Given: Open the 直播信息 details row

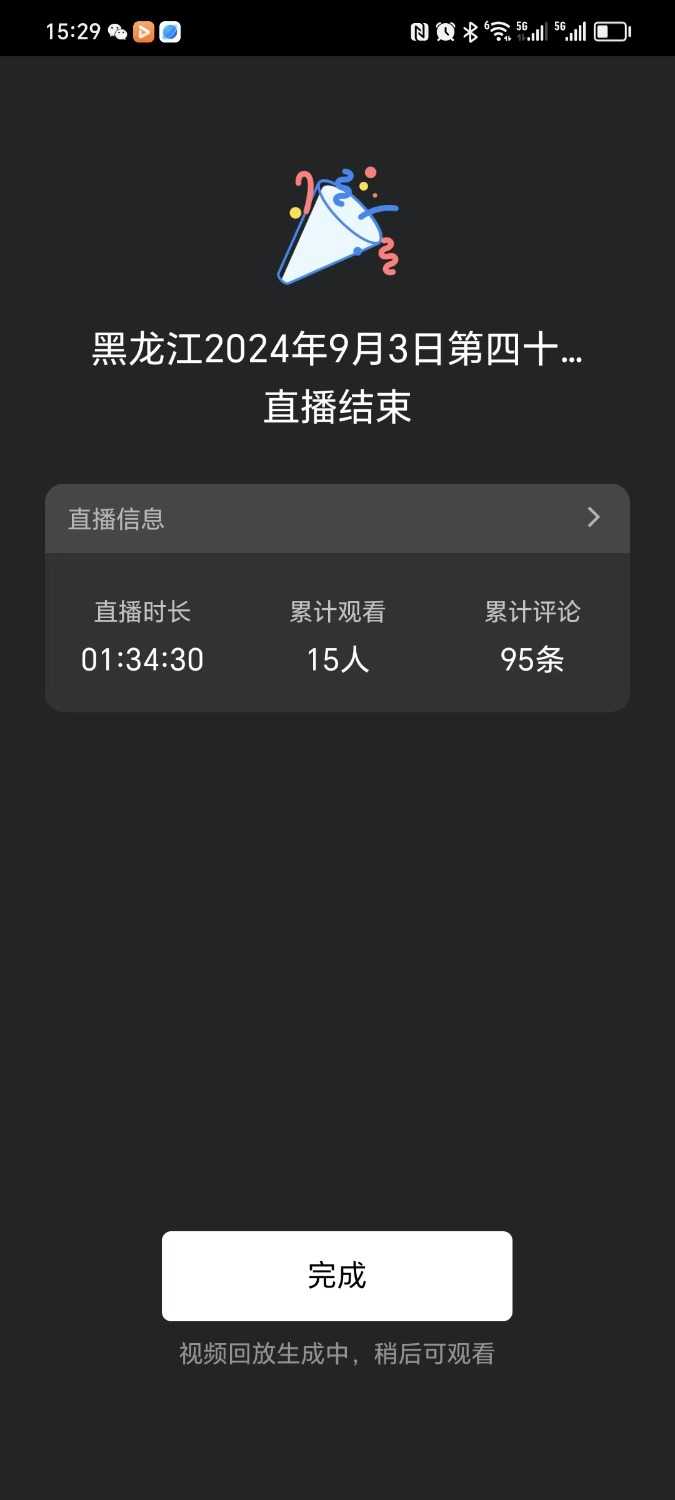Looking at the screenshot, I should 337,518.
